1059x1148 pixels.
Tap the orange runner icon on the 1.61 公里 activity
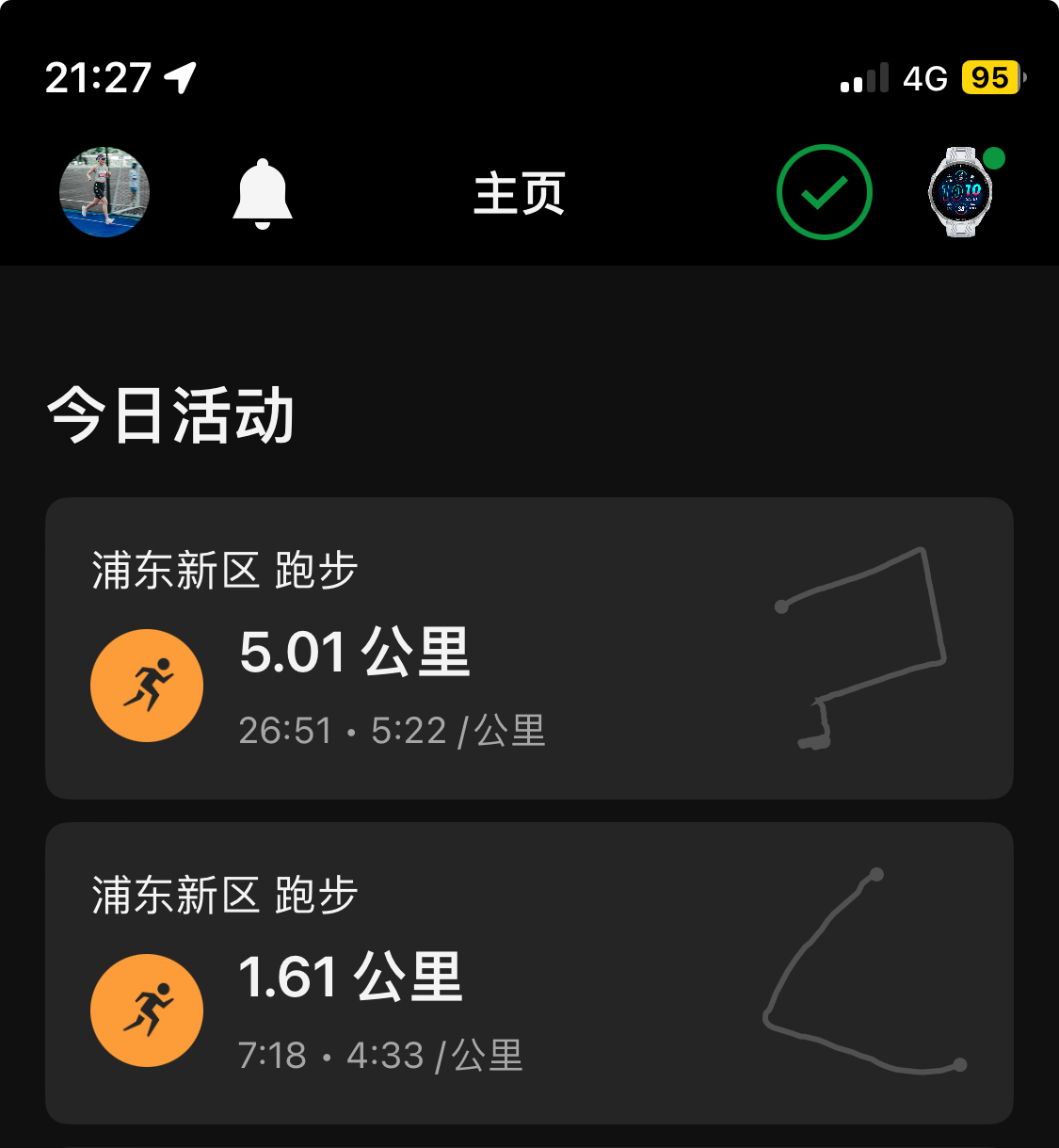146,1010
